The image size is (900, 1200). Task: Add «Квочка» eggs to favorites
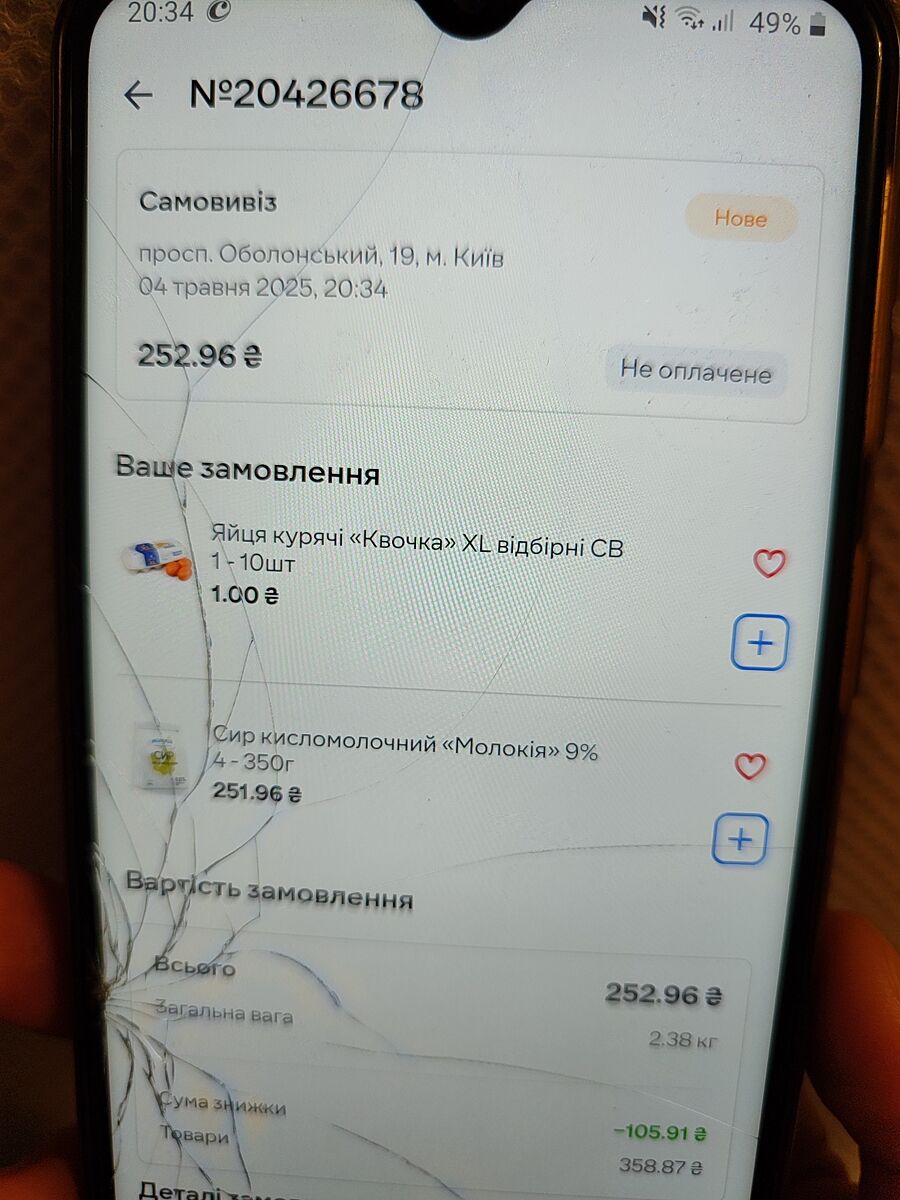coord(768,564)
